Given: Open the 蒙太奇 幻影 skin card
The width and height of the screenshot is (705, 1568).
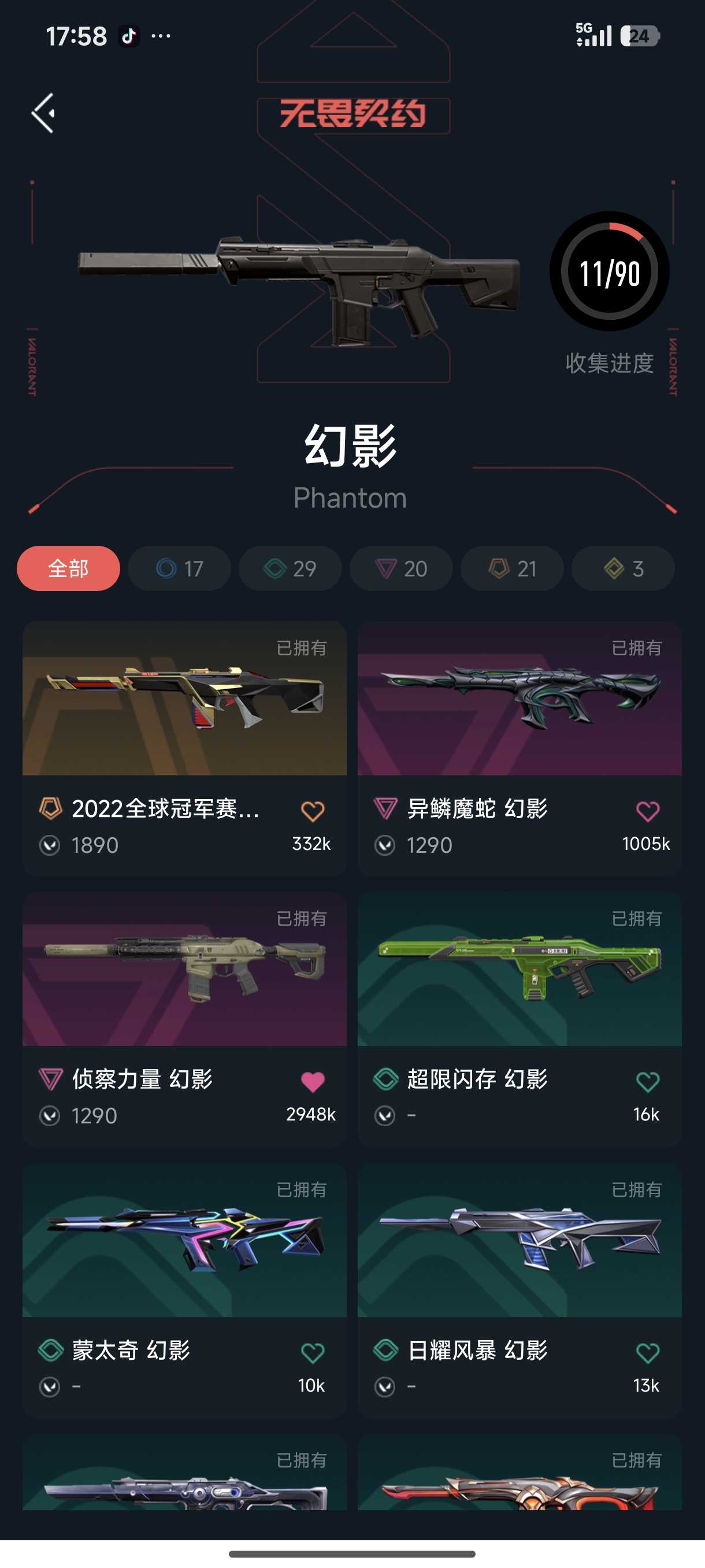Looking at the screenshot, I should pos(184,1290).
